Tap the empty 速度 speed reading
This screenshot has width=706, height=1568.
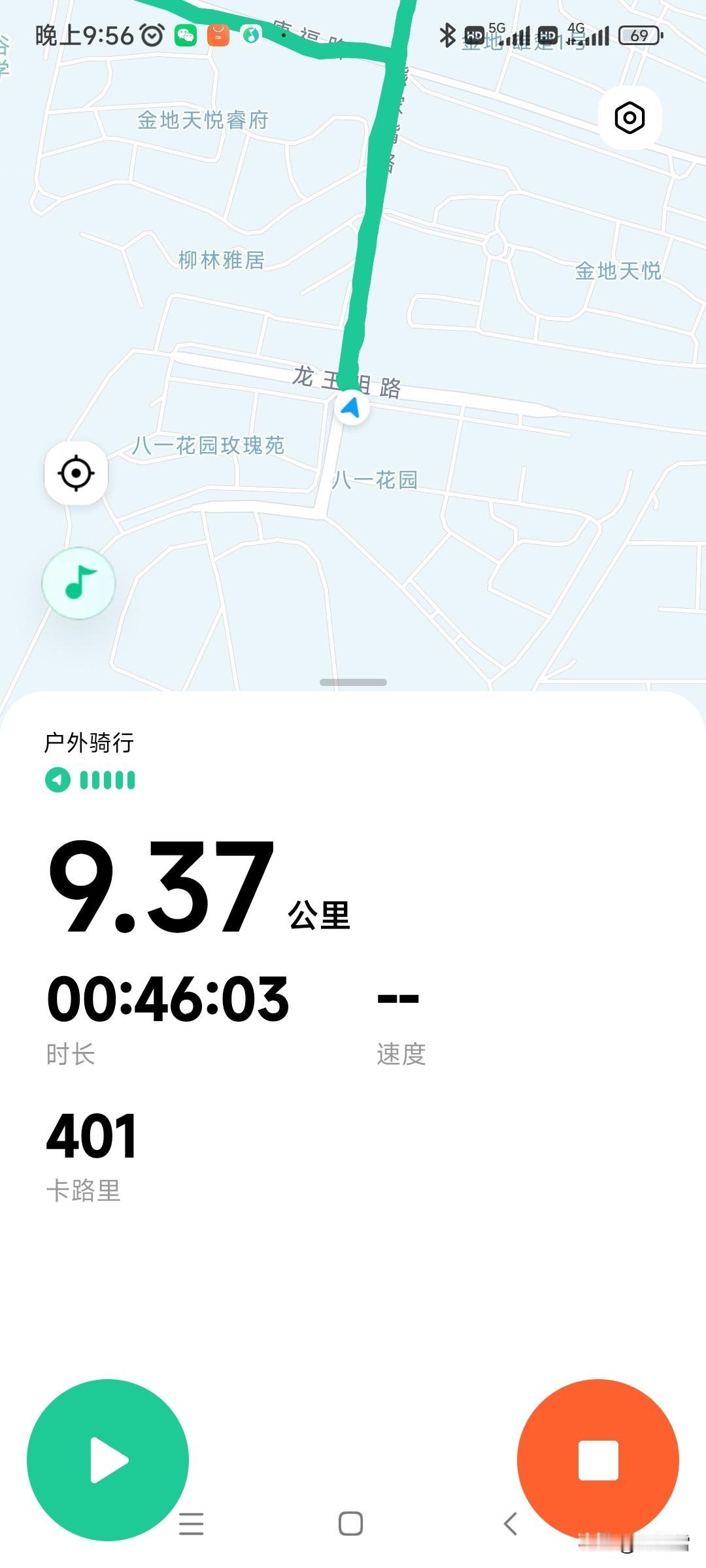tap(399, 996)
